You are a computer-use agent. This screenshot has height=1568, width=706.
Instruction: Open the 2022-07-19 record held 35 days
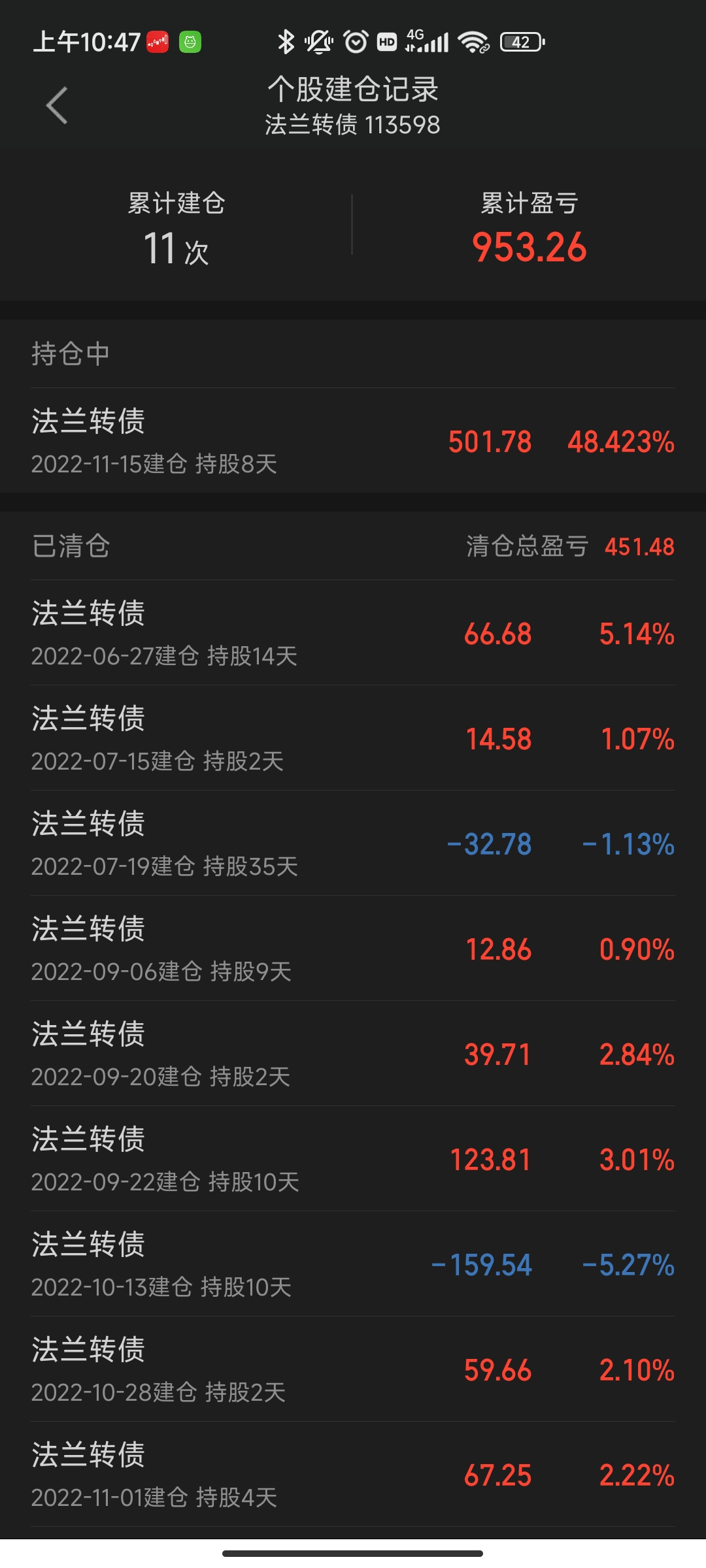coord(353,843)
